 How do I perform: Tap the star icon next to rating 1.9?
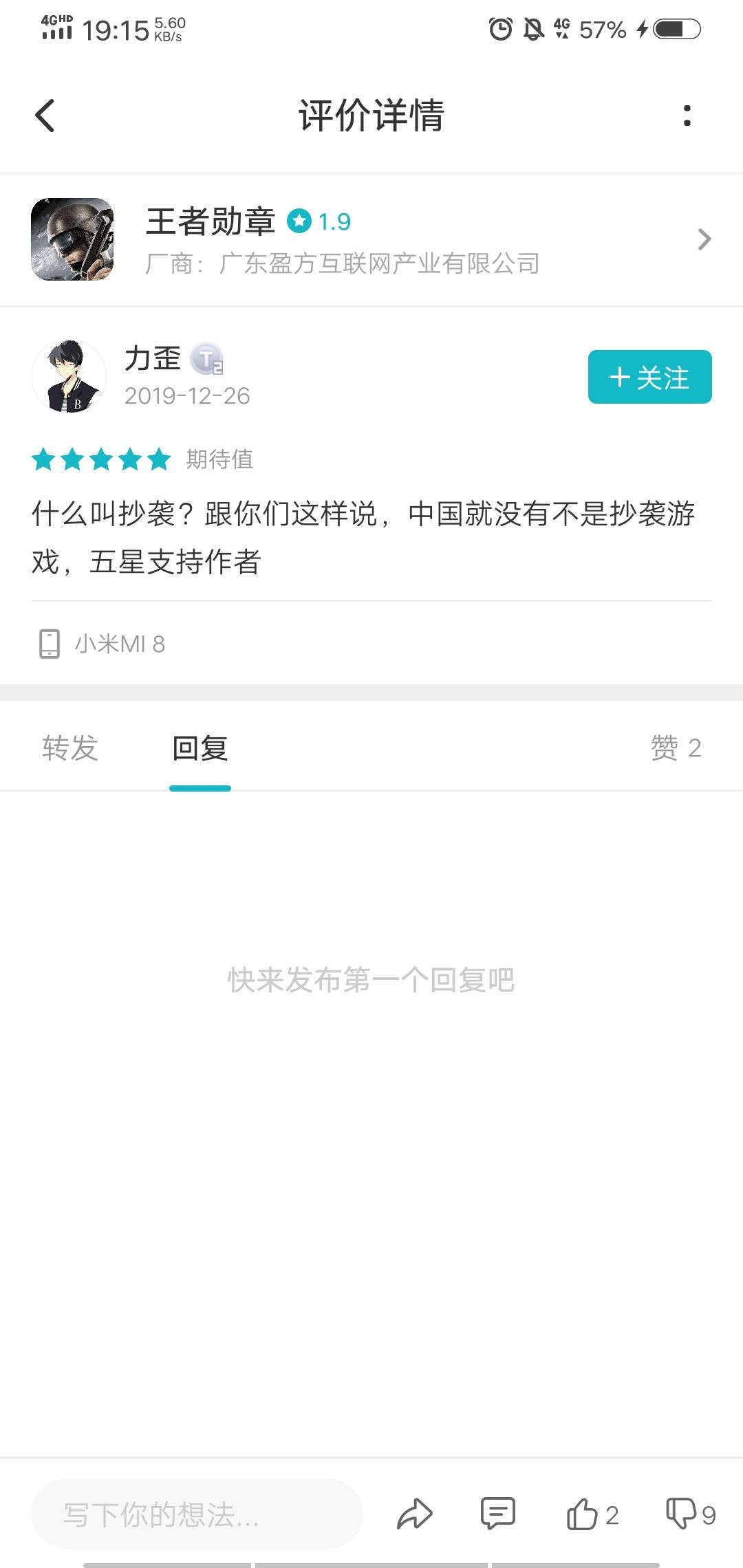click(299, 221)
